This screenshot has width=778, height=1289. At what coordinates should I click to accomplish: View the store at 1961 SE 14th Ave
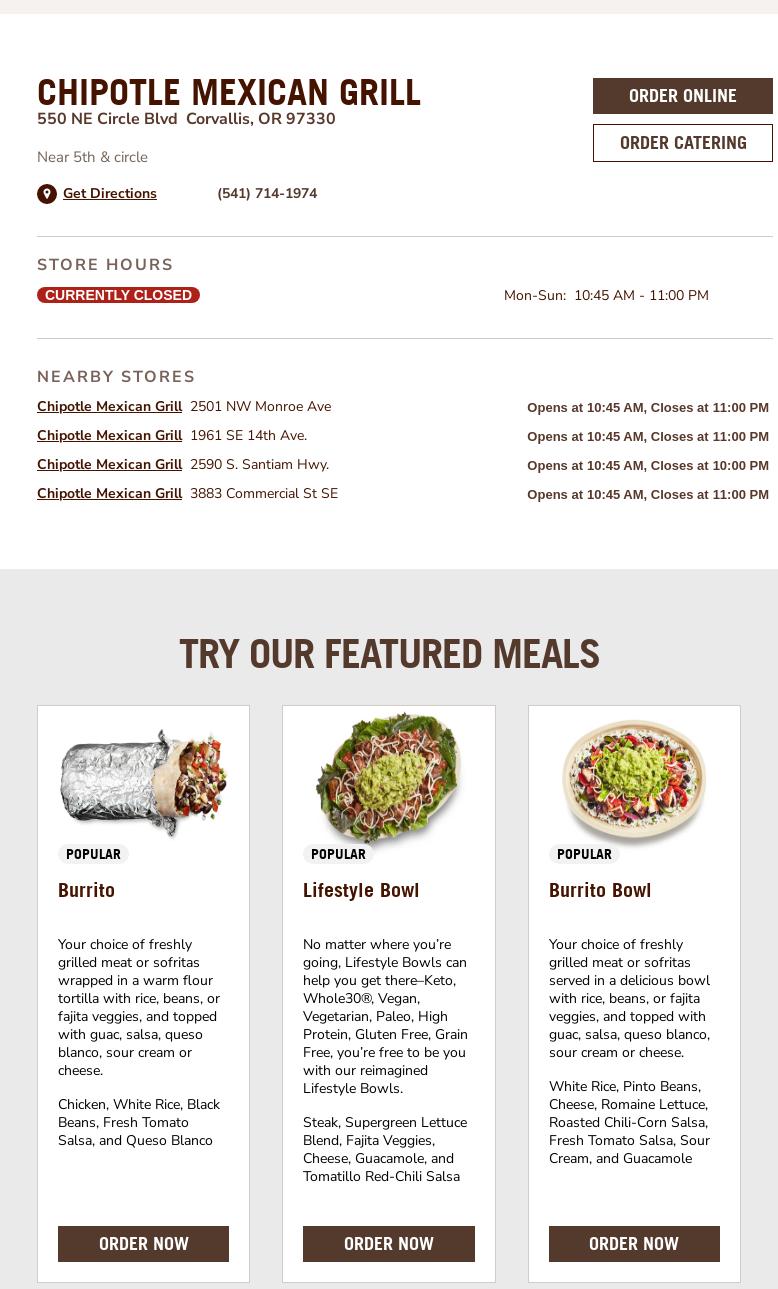click(109, 436)
